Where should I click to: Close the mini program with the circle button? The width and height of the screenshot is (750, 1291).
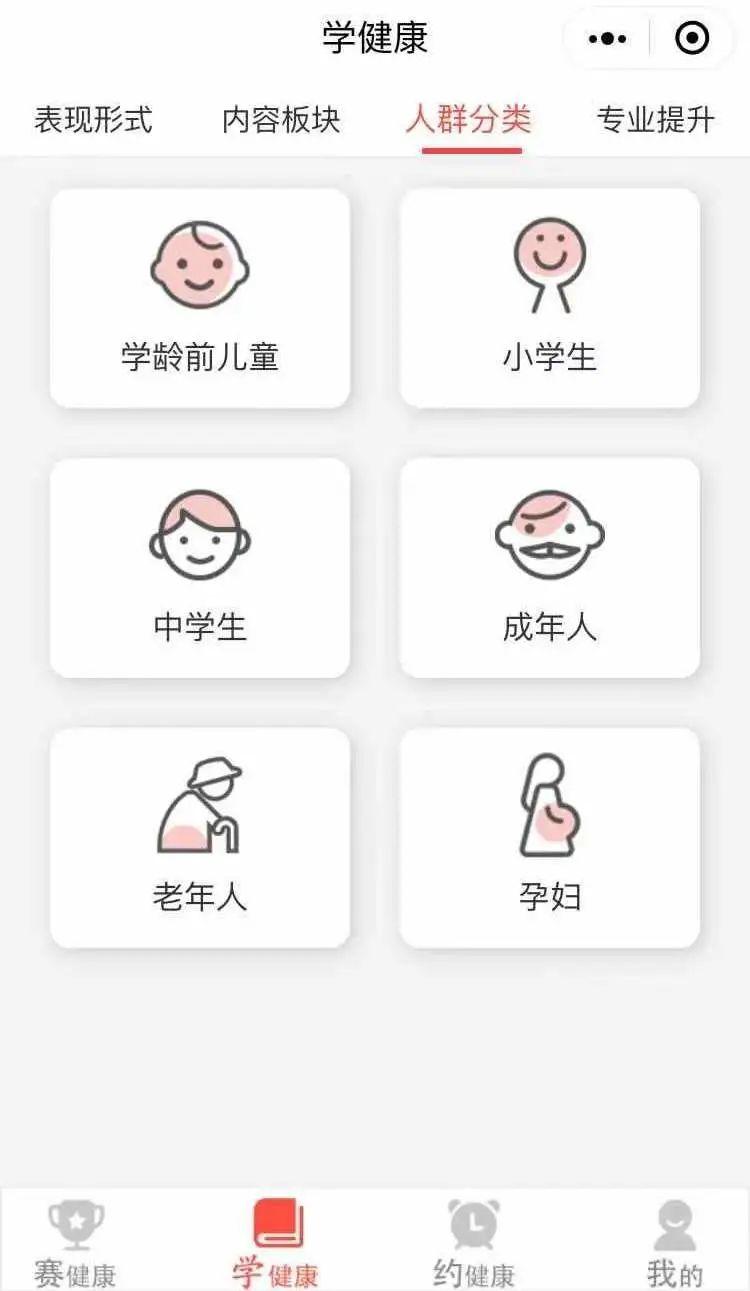click(692, 39)
